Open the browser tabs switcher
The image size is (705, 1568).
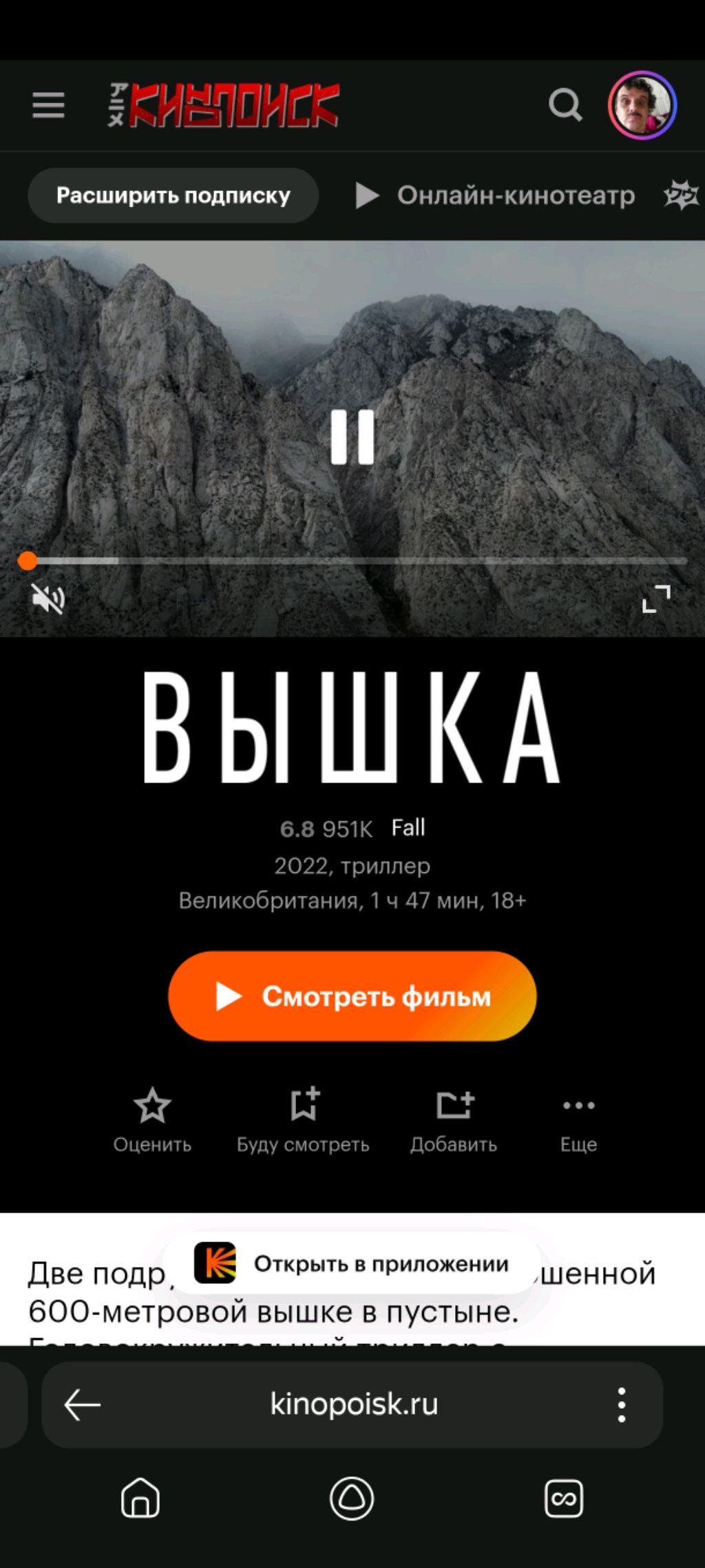[x=564, y=1499]
